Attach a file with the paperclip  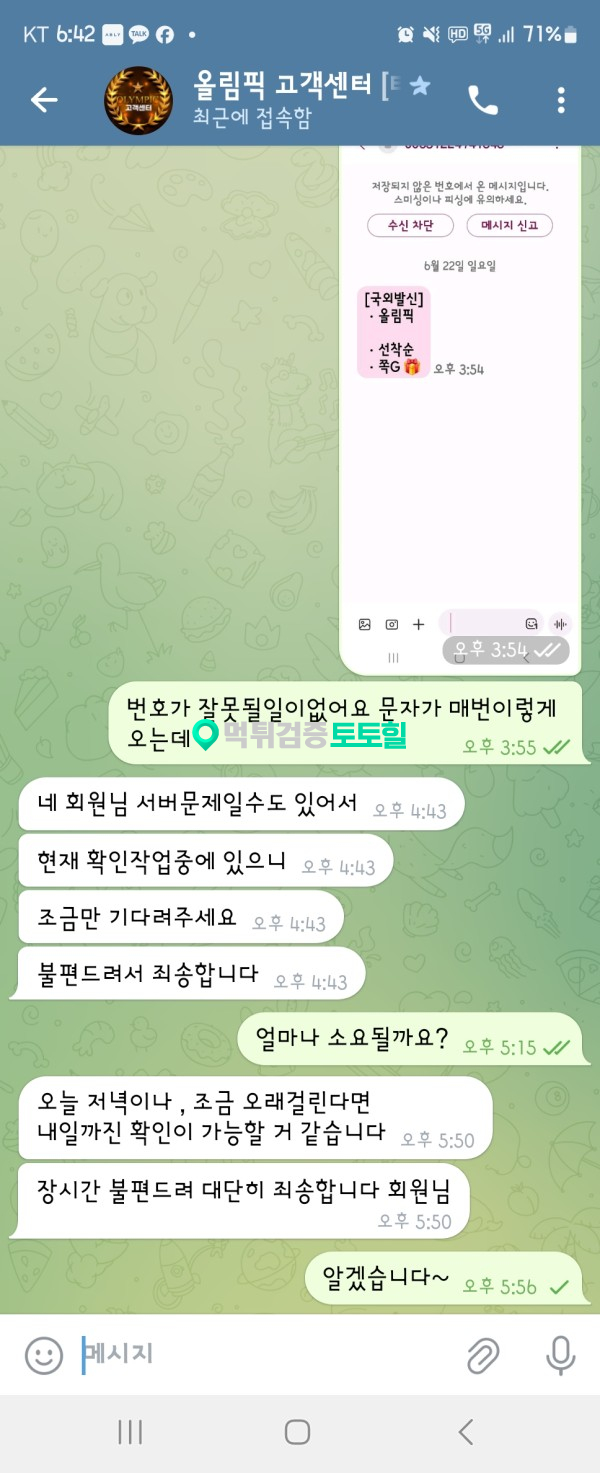tap(483, 1356)
